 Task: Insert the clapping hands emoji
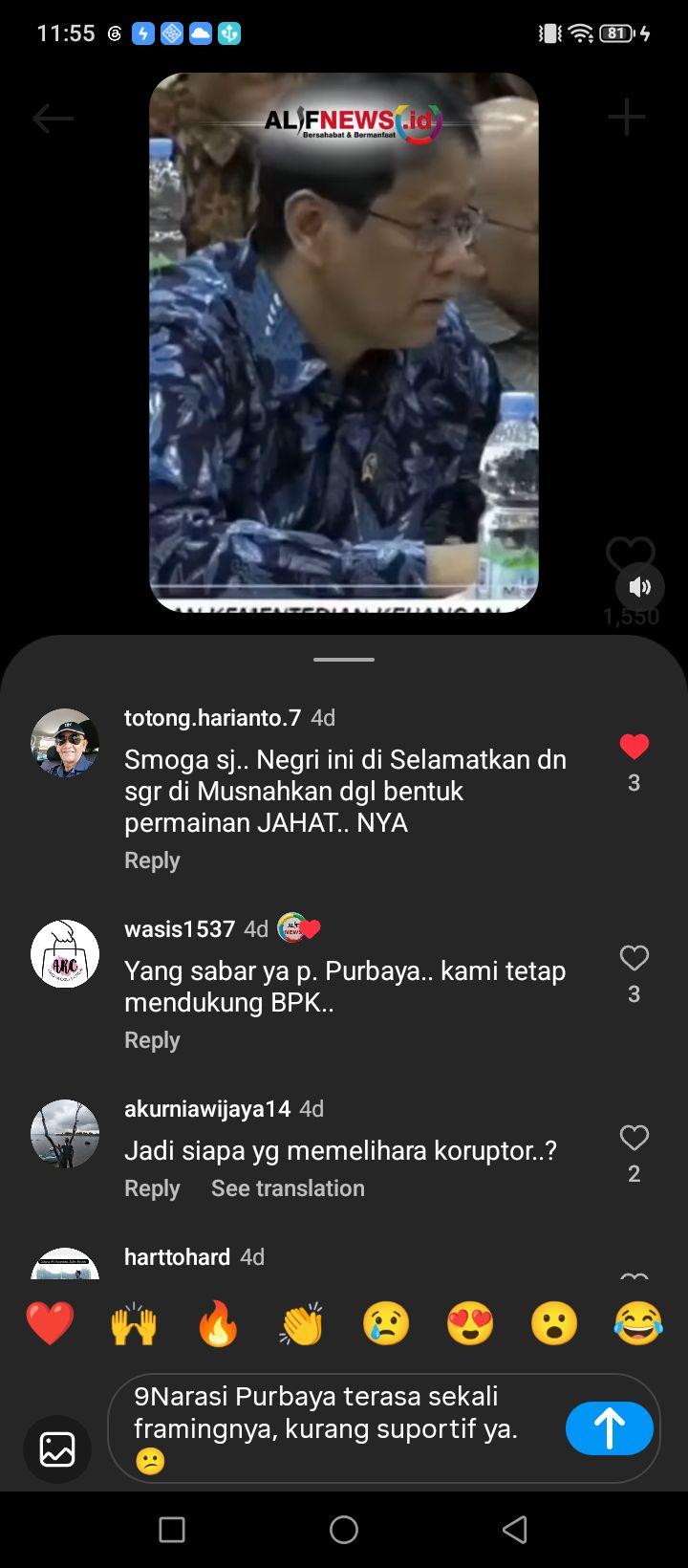(302, 1324)
